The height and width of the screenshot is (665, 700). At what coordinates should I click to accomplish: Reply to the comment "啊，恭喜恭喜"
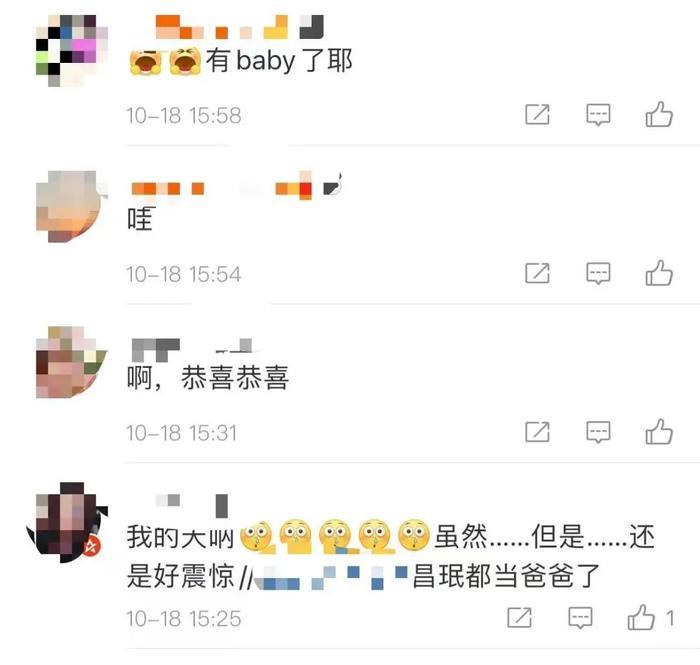point(598,431)
